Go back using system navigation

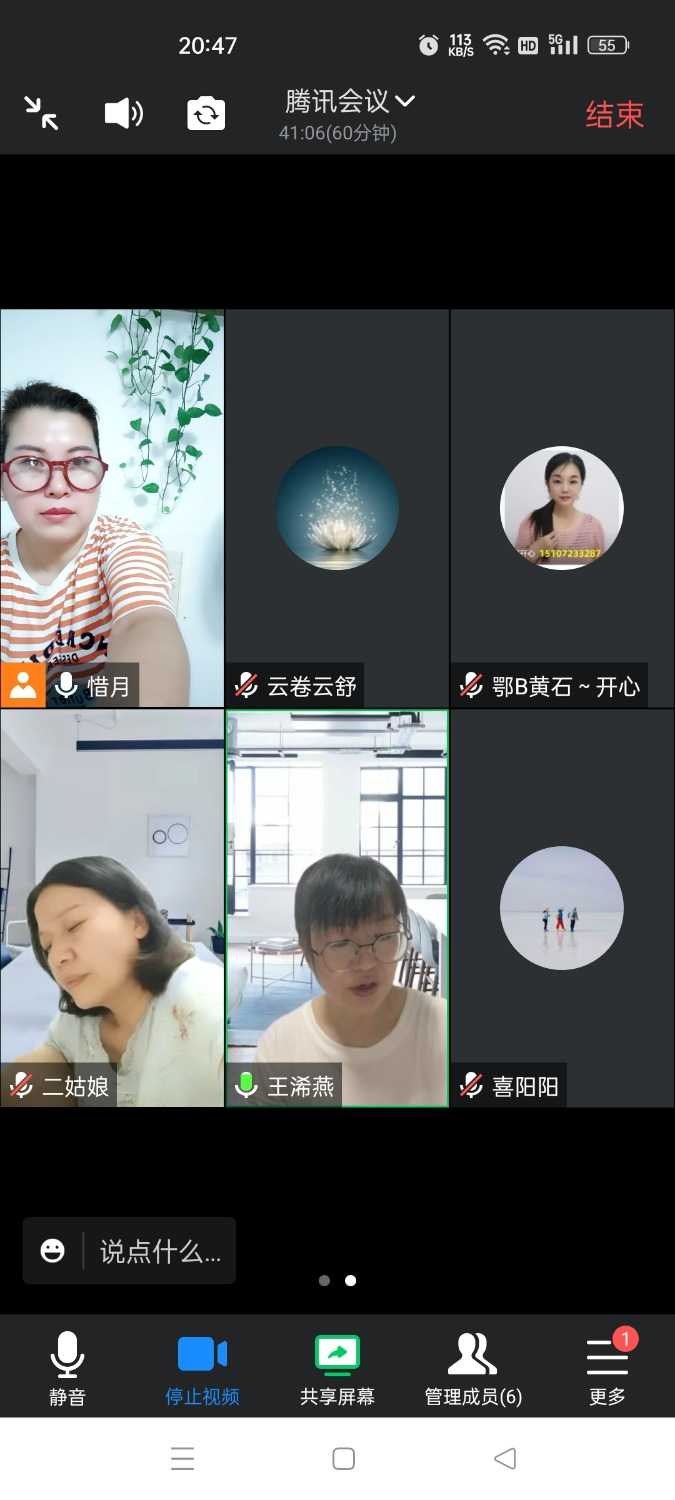point(505,1459)
